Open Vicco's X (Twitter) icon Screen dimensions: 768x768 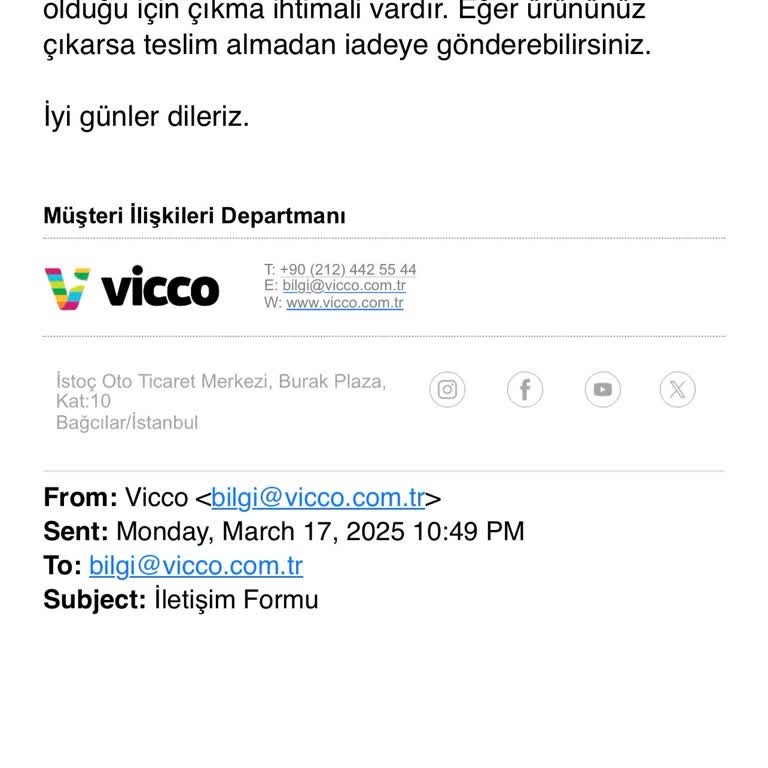tap(677, 390)
